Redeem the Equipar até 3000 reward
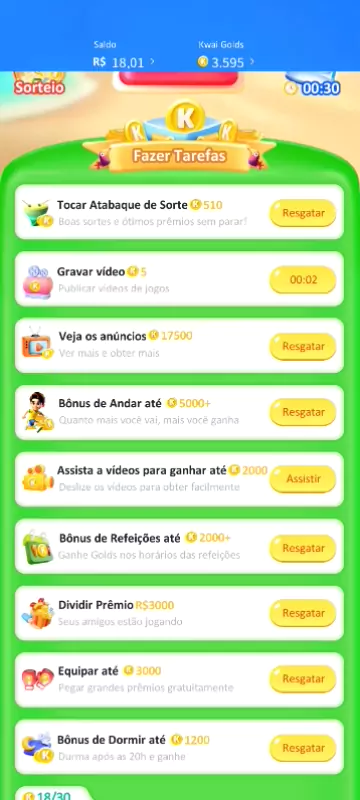 [303, 679]
